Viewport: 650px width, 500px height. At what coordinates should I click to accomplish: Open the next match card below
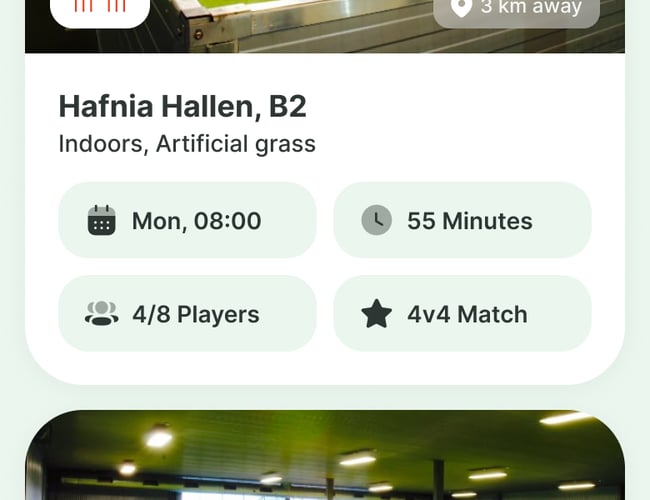pos(325,458)
